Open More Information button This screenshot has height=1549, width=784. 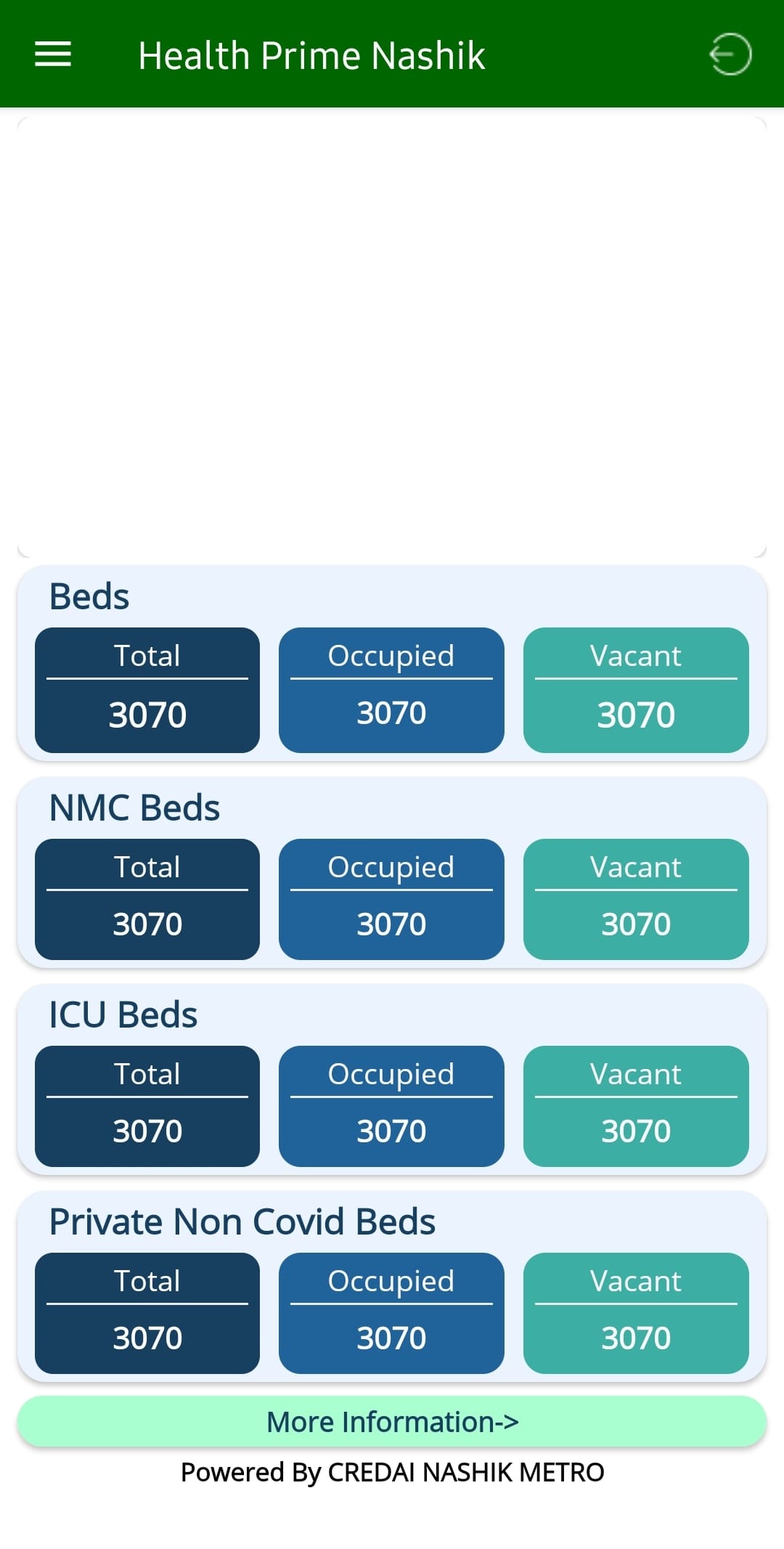(x=392, y=1421)
